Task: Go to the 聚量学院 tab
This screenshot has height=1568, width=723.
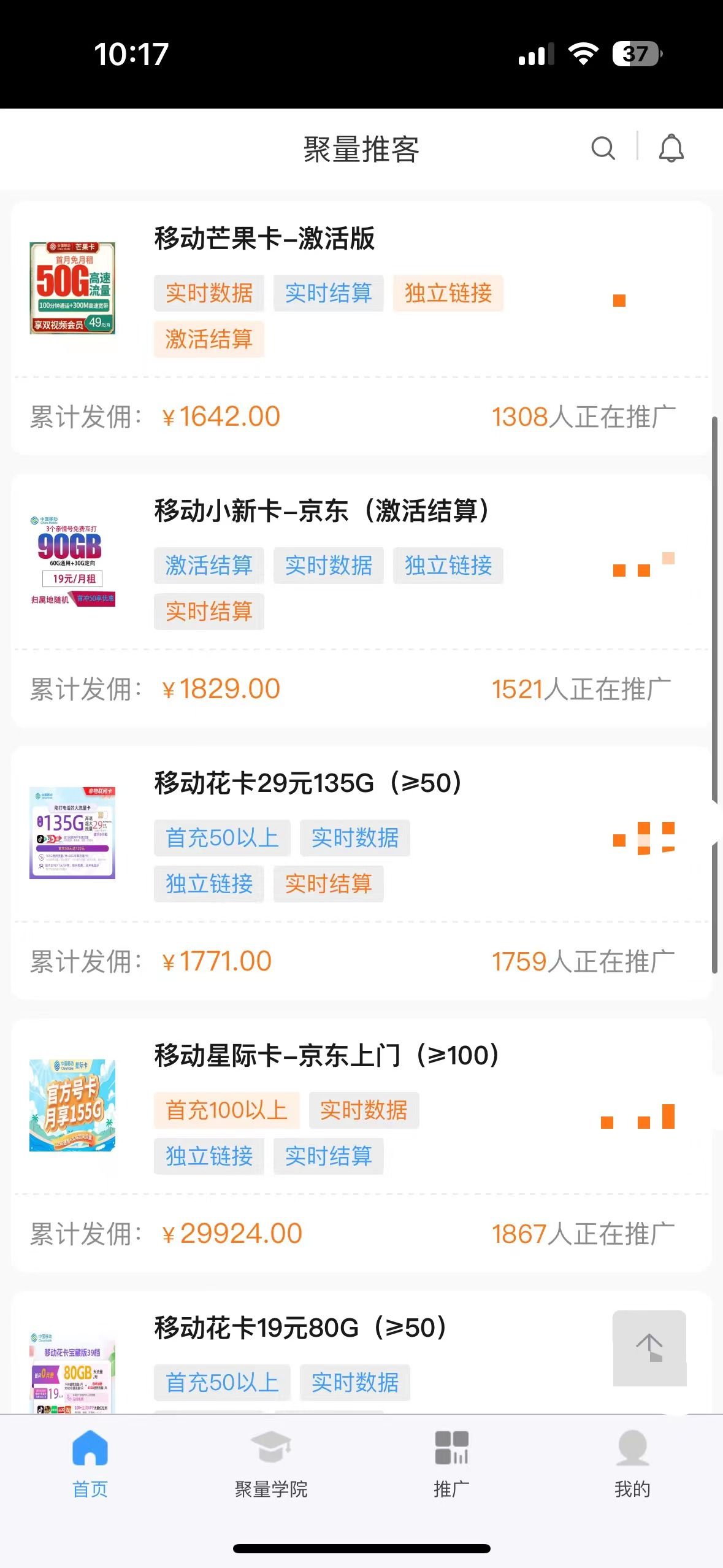Action: [x=271, y=1462]
